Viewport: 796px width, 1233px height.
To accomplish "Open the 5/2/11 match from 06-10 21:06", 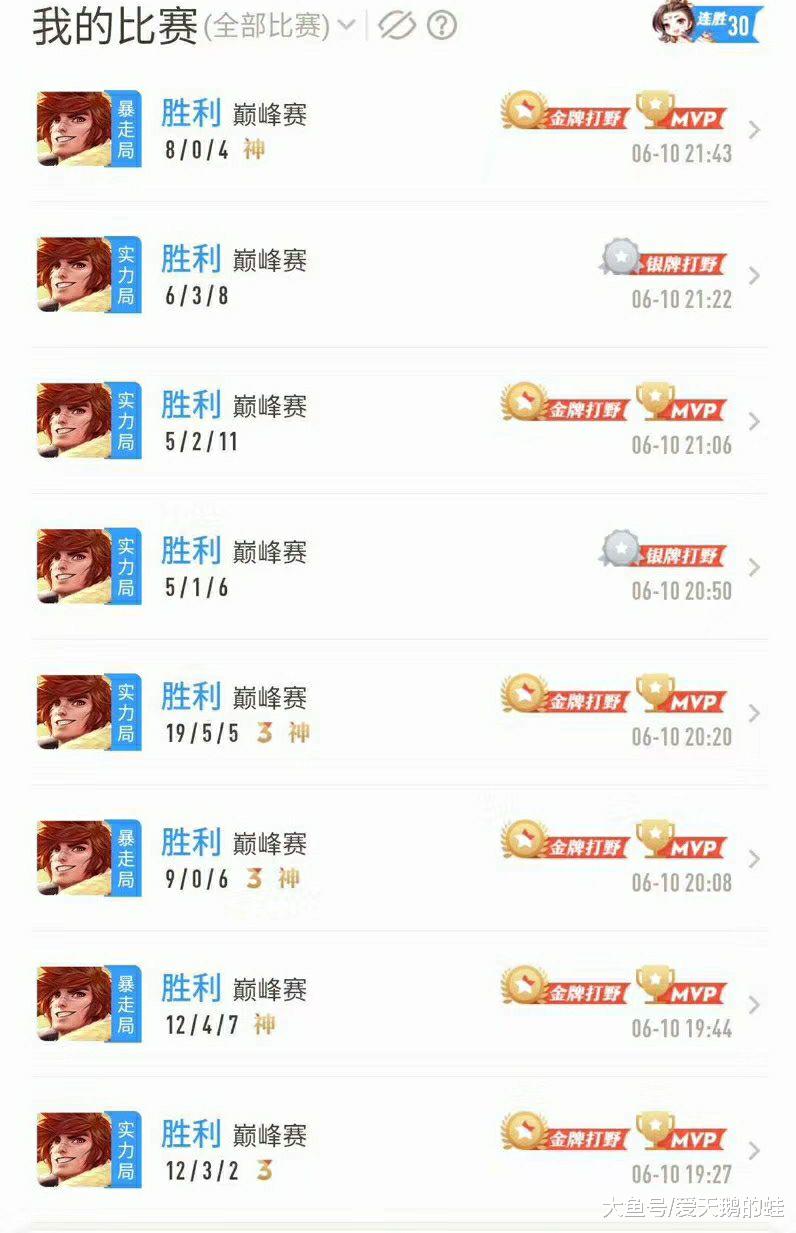I will pyautogui.click(x=400, y=421).
